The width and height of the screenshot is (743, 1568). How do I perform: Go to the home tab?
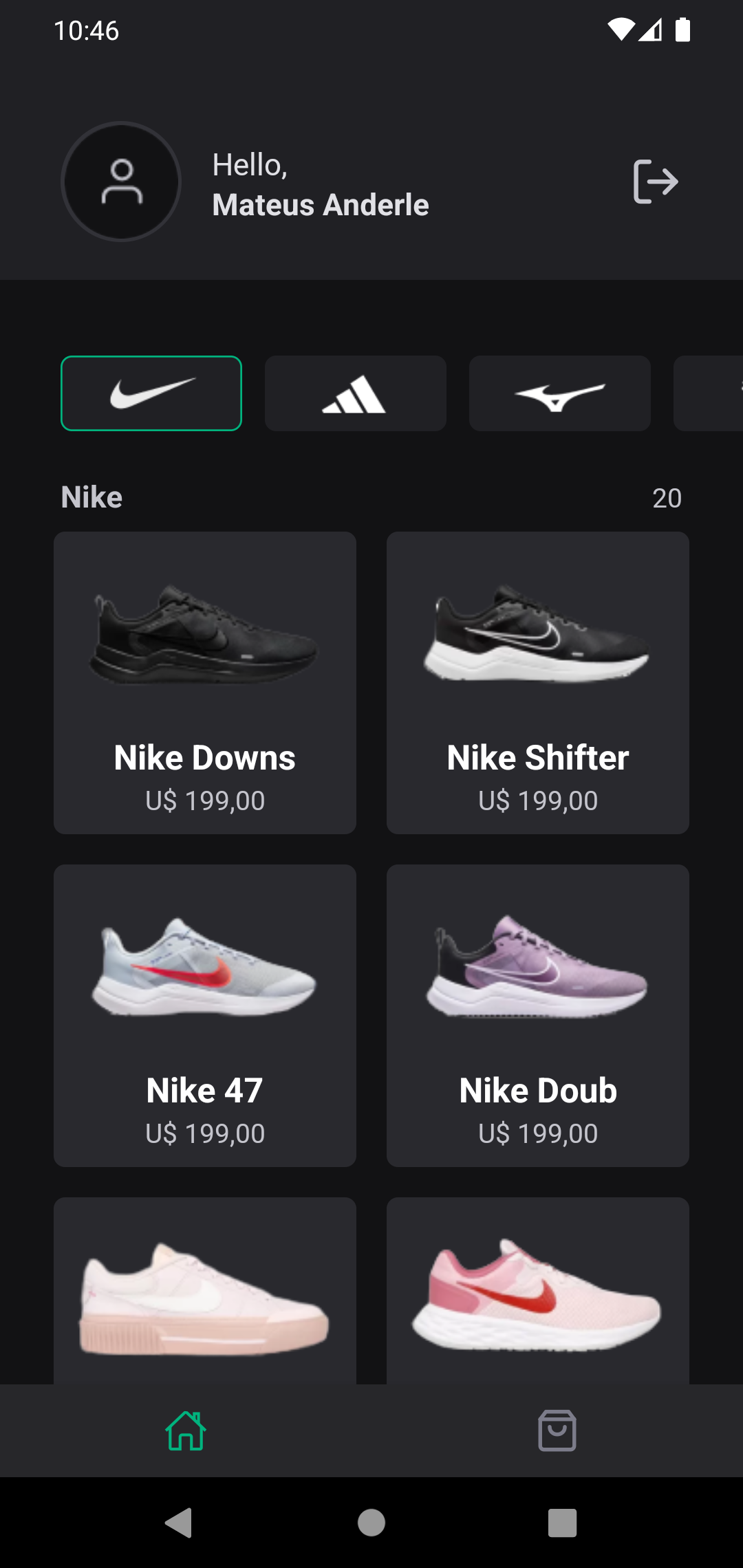[x=186, y=1430]
